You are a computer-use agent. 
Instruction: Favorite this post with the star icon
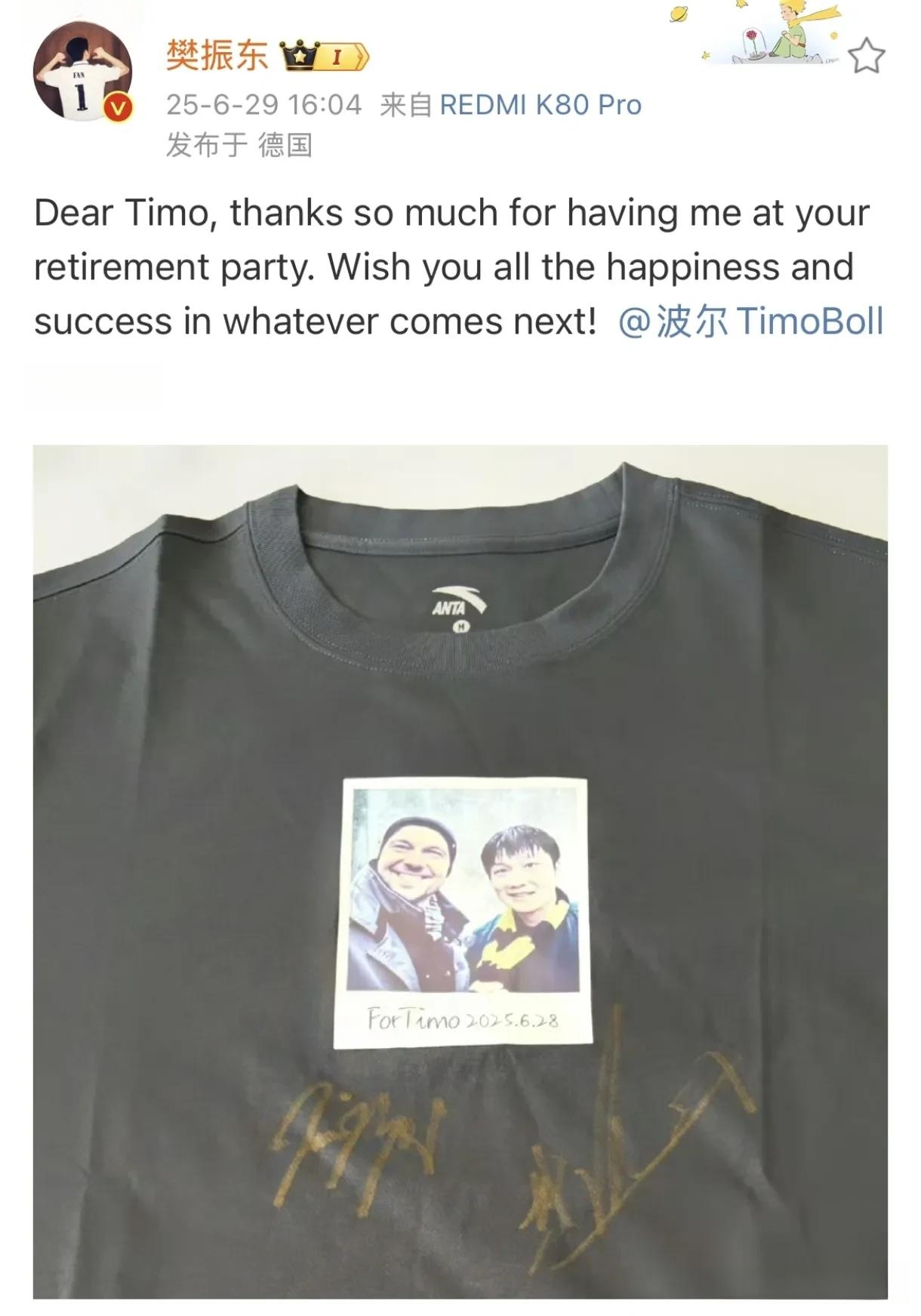point(865,56)
